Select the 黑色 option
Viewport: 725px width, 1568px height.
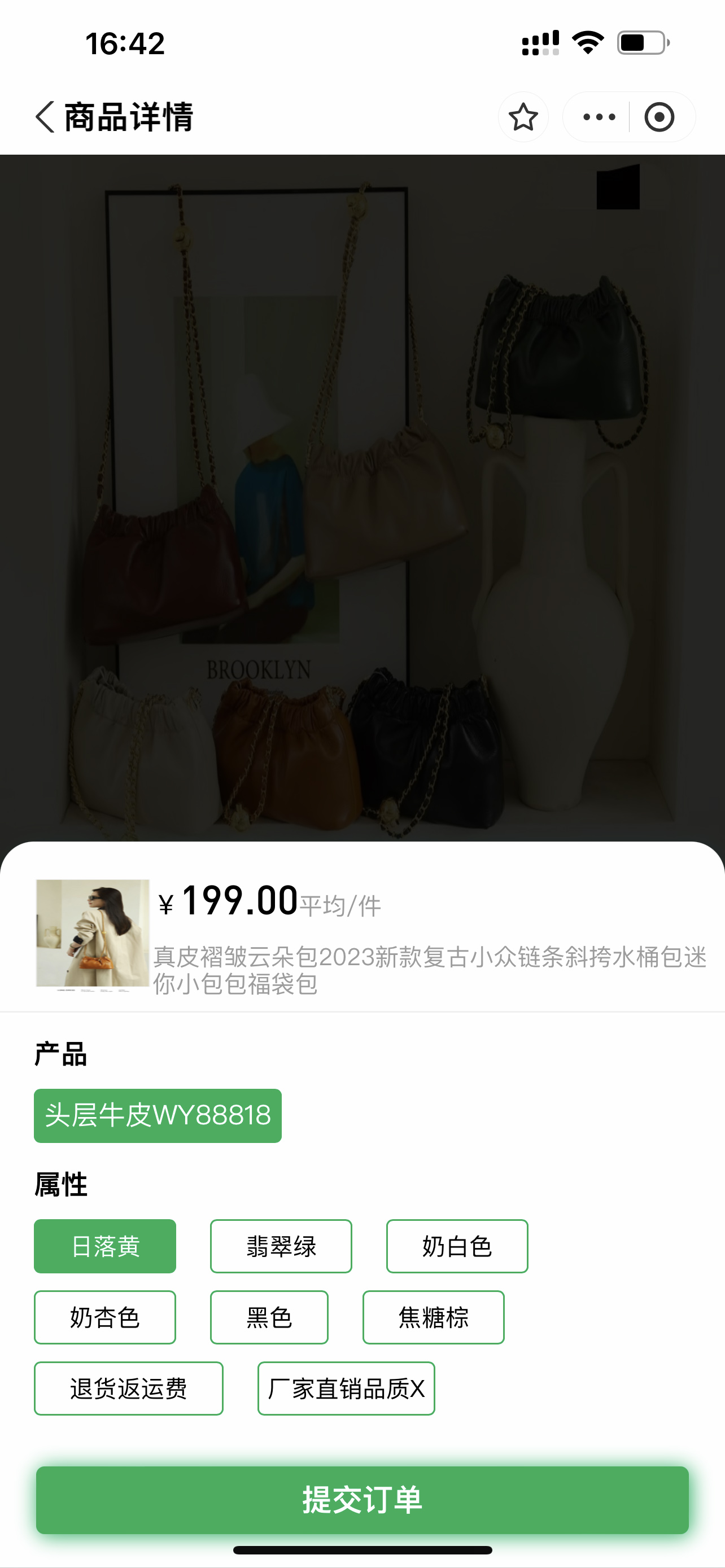coord(269,1317)
